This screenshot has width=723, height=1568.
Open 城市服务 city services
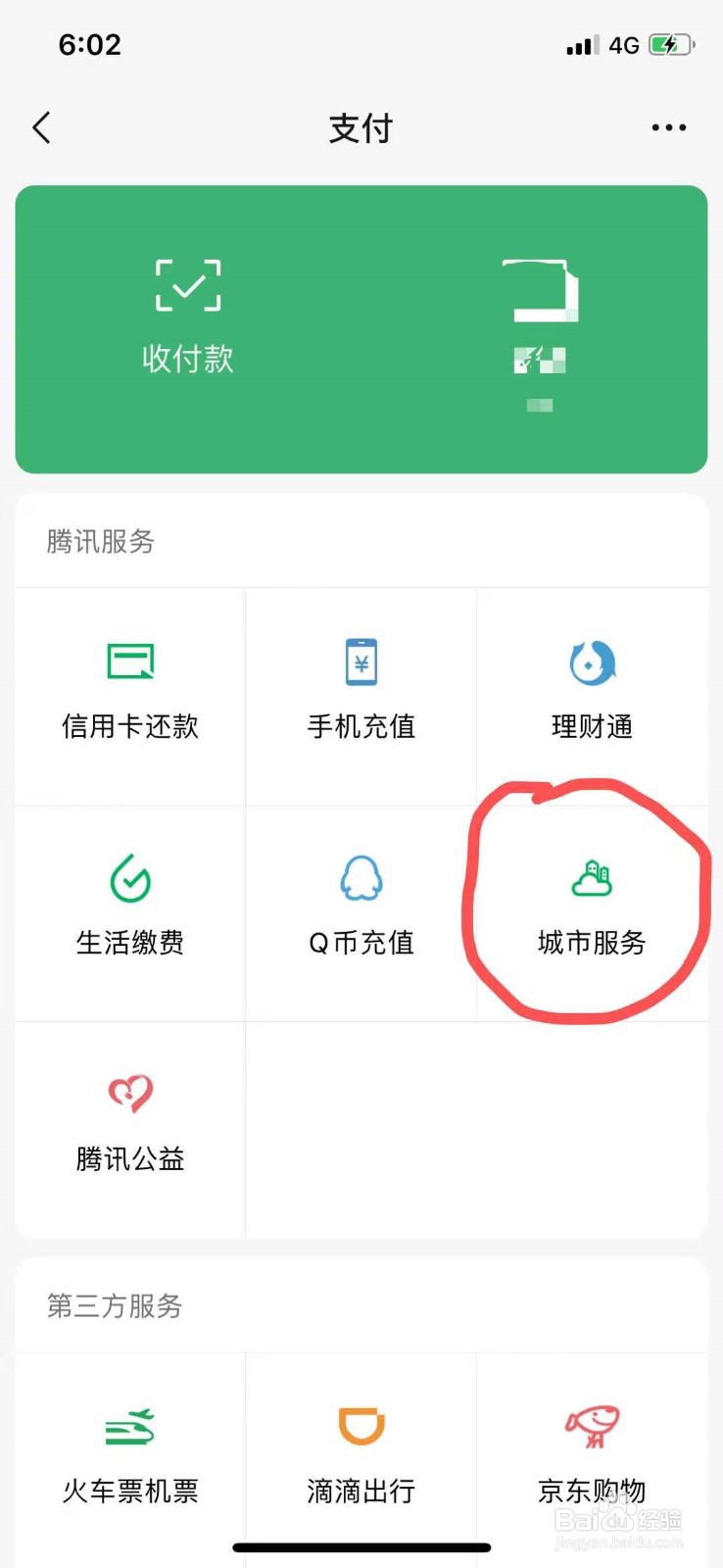point(592,913)
